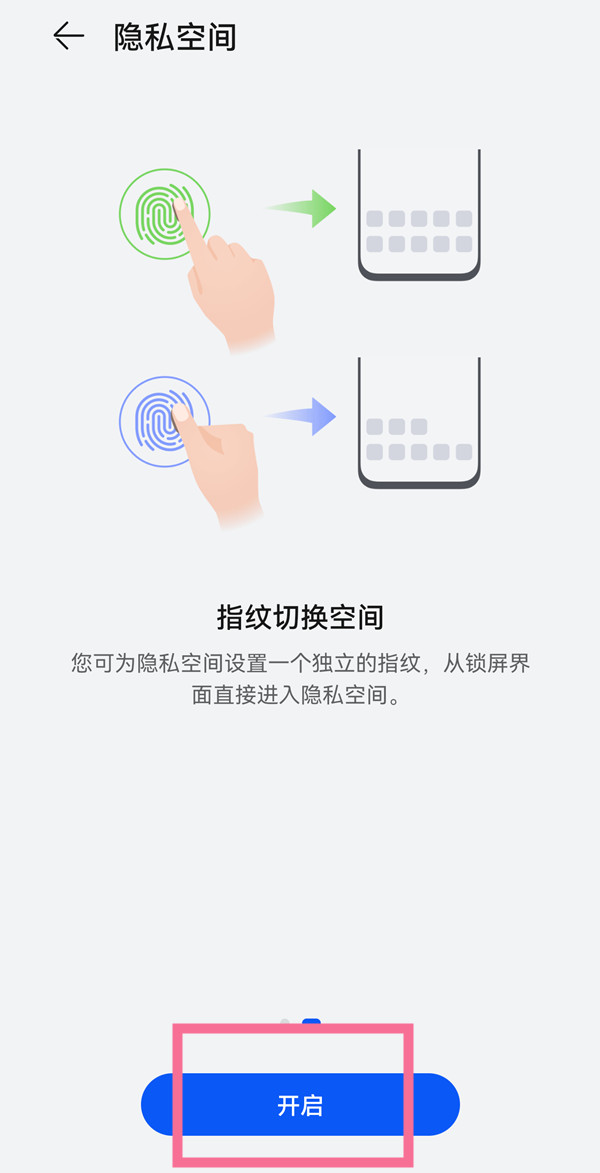Go back from the 隐私空间 screen
Viewport: 600px width, 1173px height.
(68, 37)
